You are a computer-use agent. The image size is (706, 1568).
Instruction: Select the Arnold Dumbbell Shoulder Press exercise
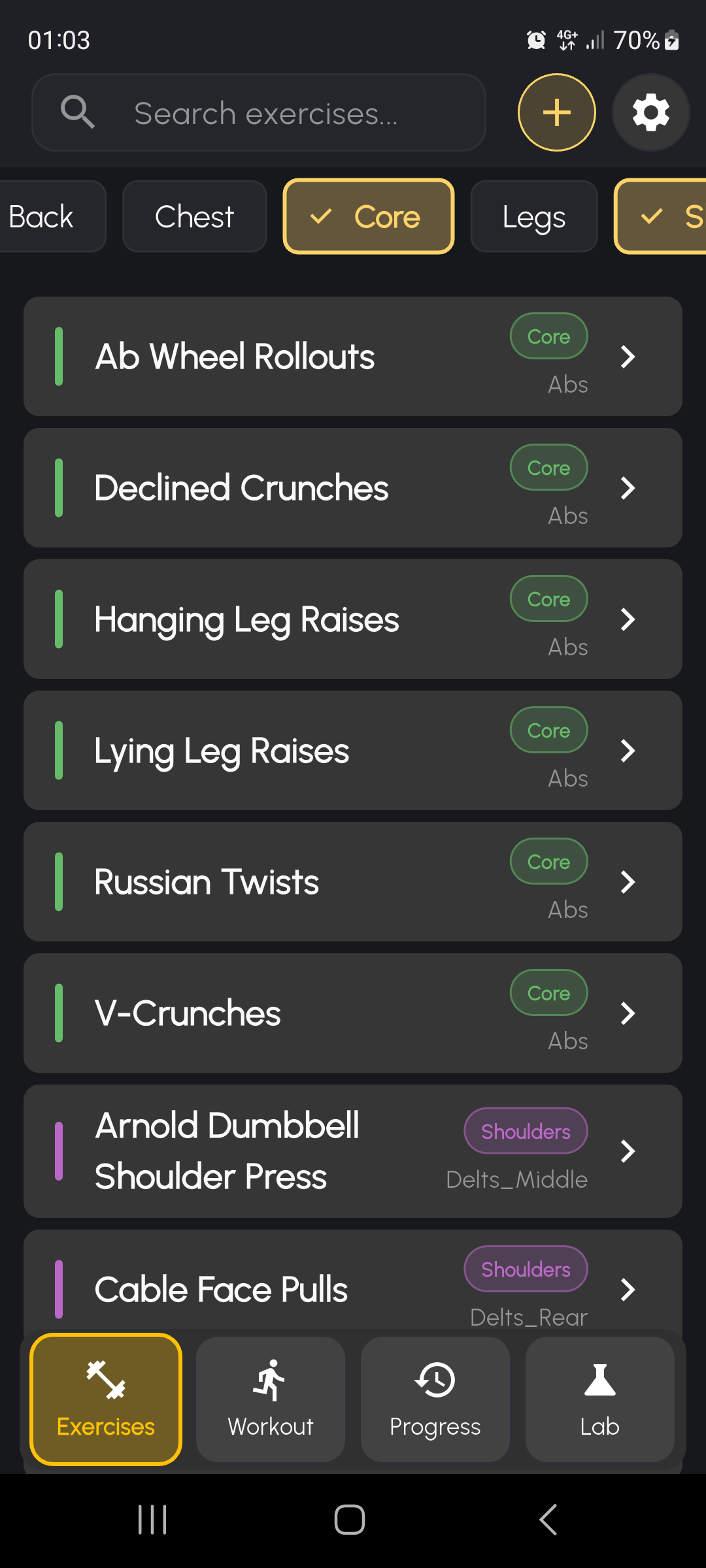click(261, 1150)
